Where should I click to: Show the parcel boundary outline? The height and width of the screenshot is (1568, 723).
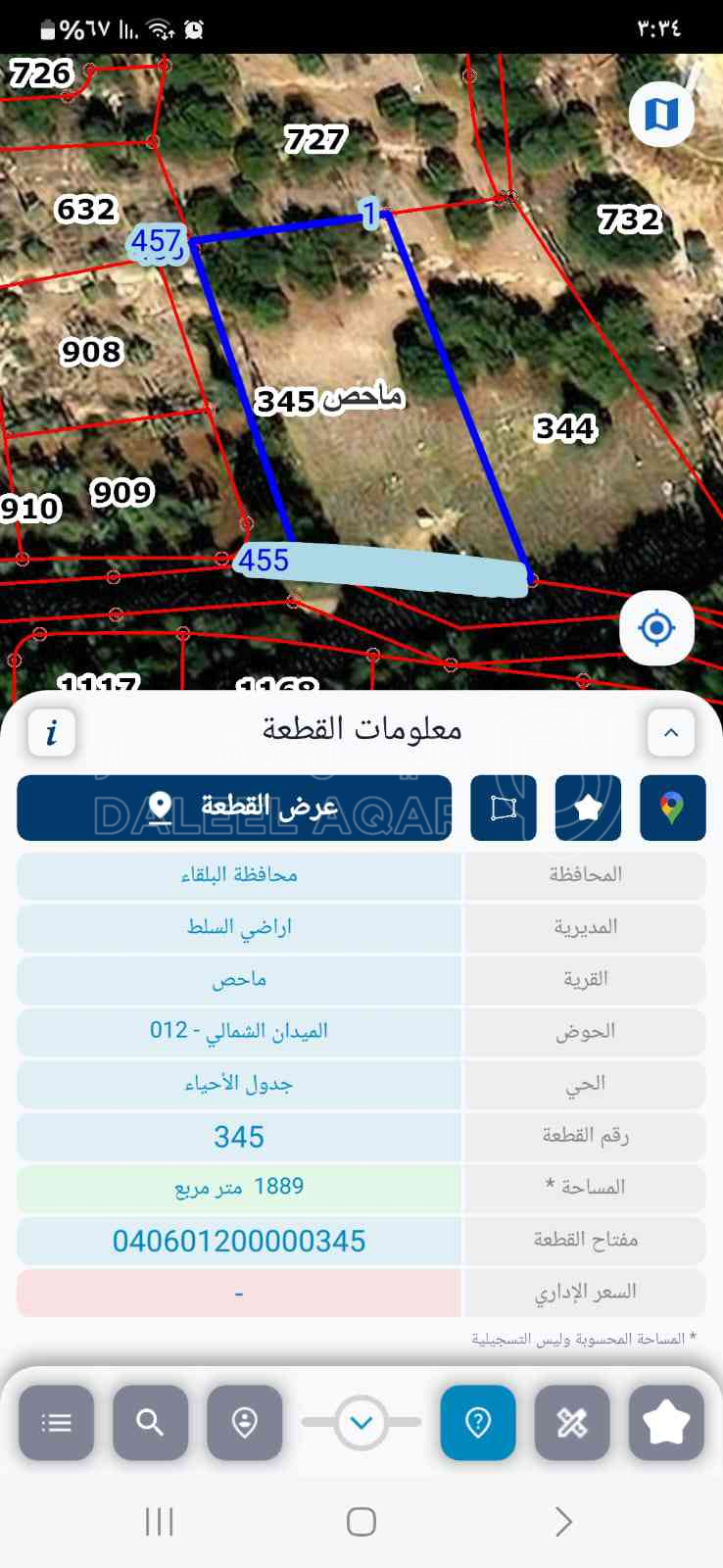(x=504, y=808)
